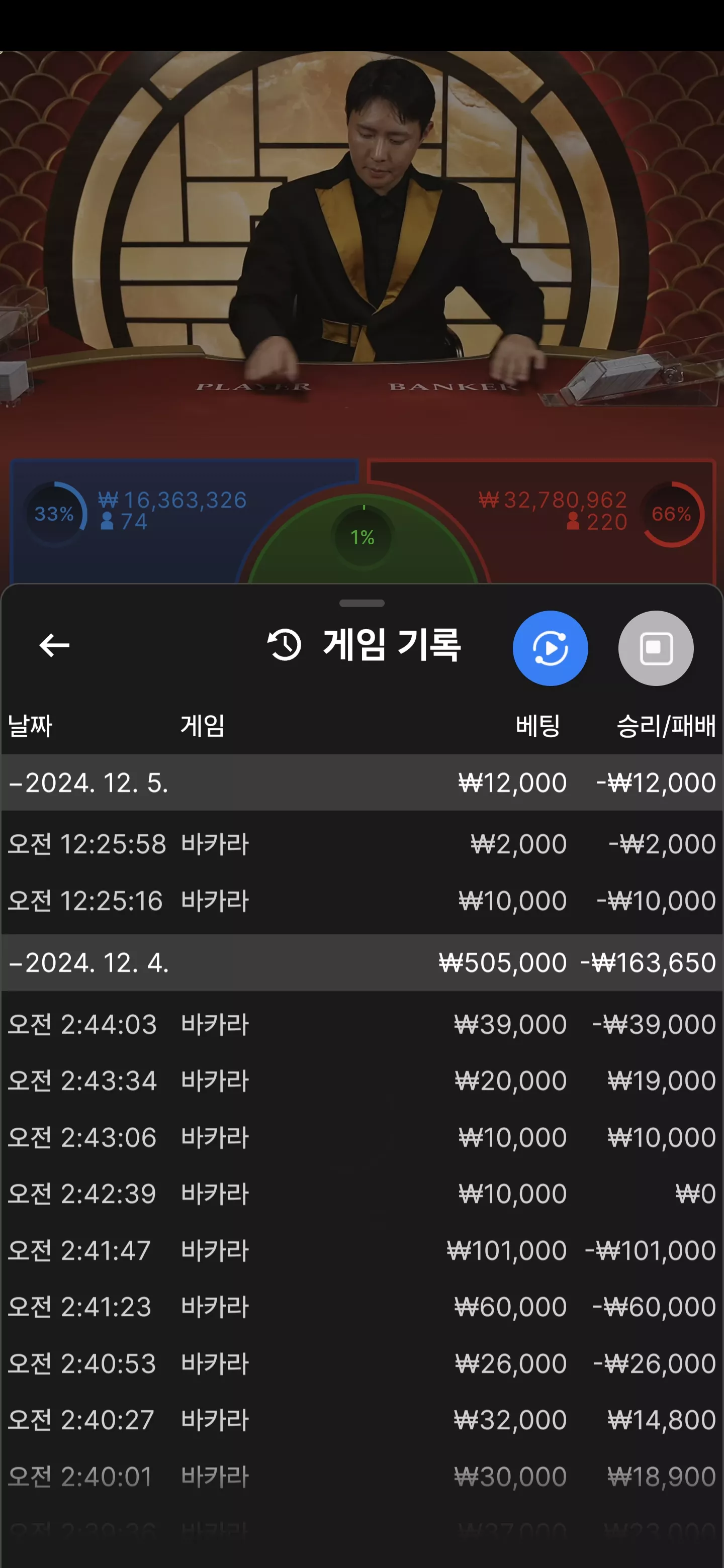View the 오전 2:43:34 game details

pos(361,1081)
